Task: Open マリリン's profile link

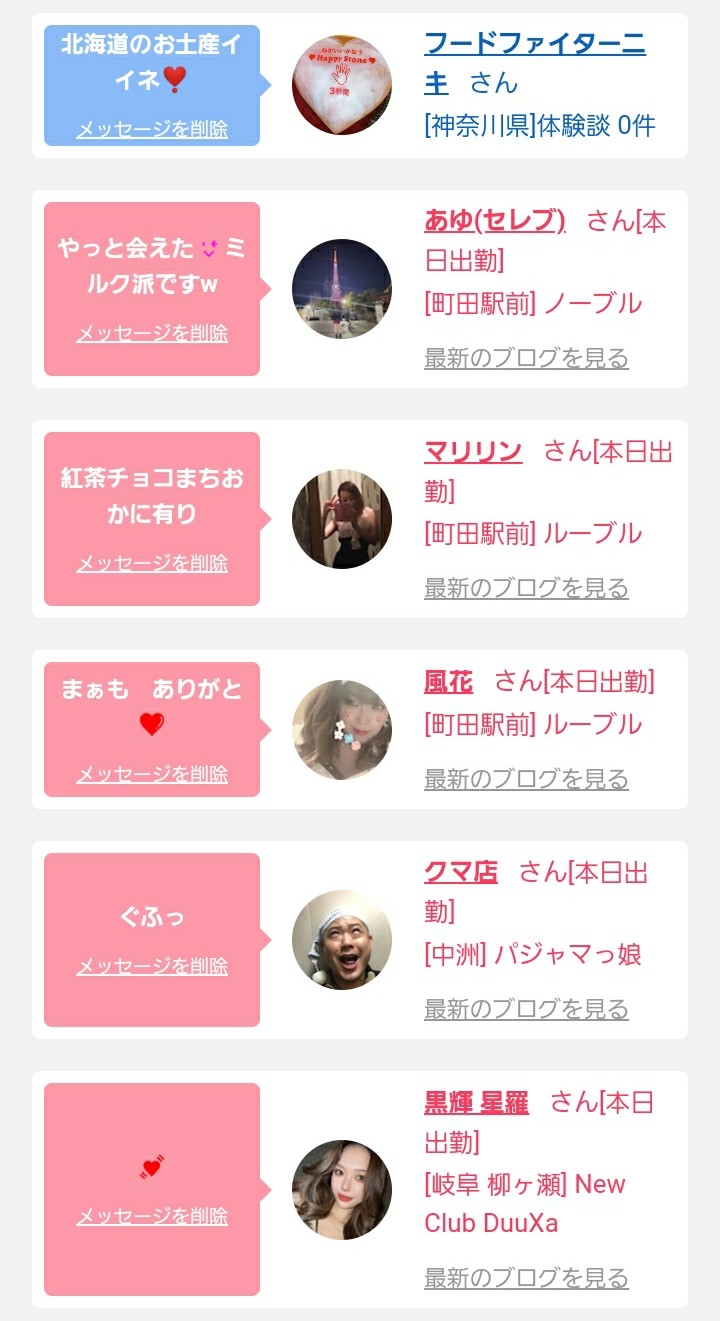Action: (473, 451)
